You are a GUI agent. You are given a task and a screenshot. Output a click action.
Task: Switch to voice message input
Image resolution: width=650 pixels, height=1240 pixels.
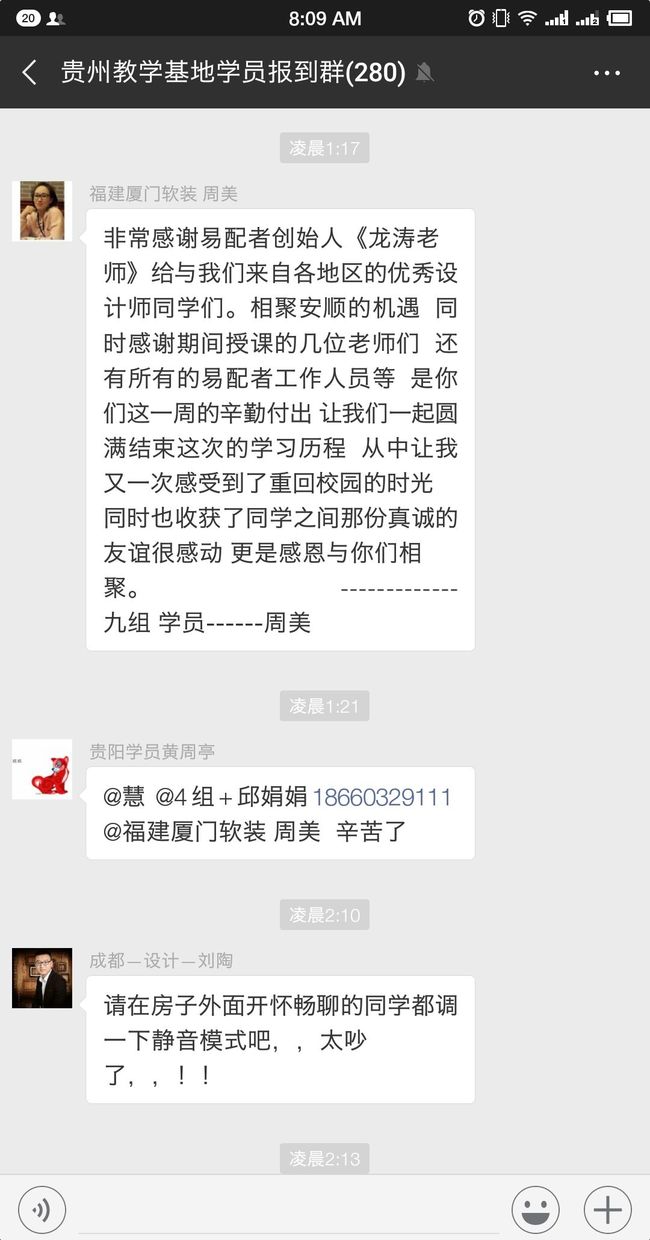pyautogui.click(x=42, y=1211)
